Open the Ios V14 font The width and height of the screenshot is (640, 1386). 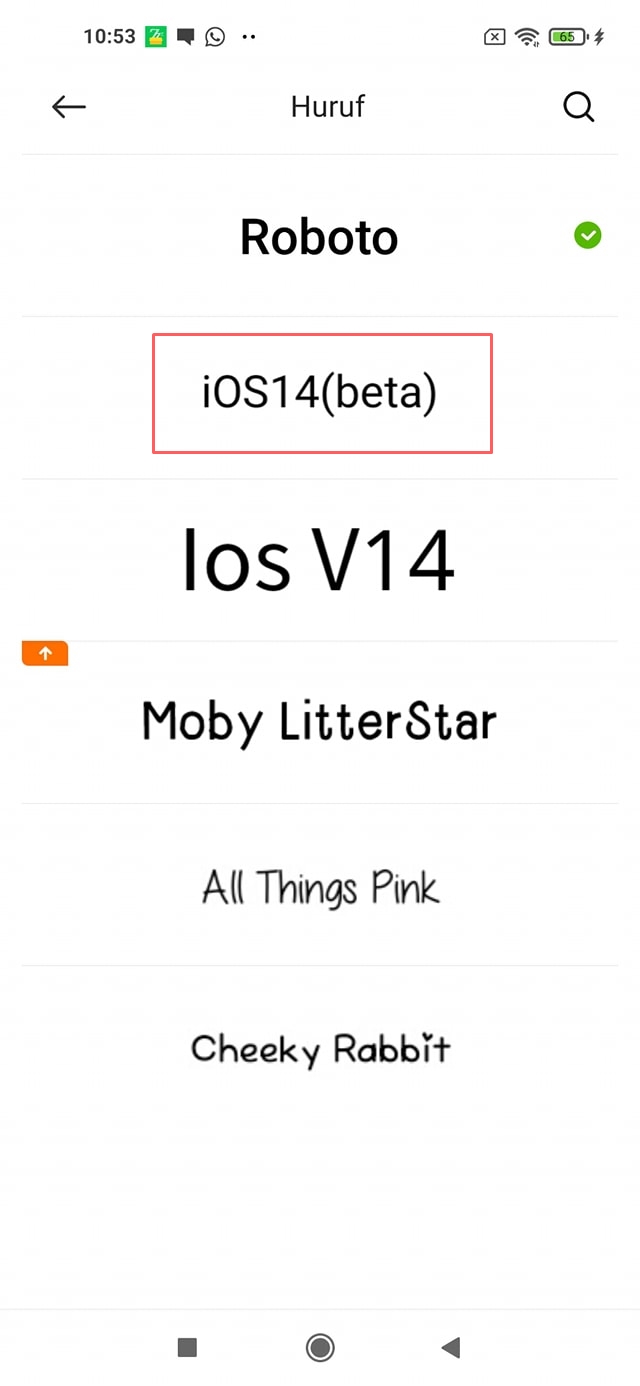(x=319, y=561)
